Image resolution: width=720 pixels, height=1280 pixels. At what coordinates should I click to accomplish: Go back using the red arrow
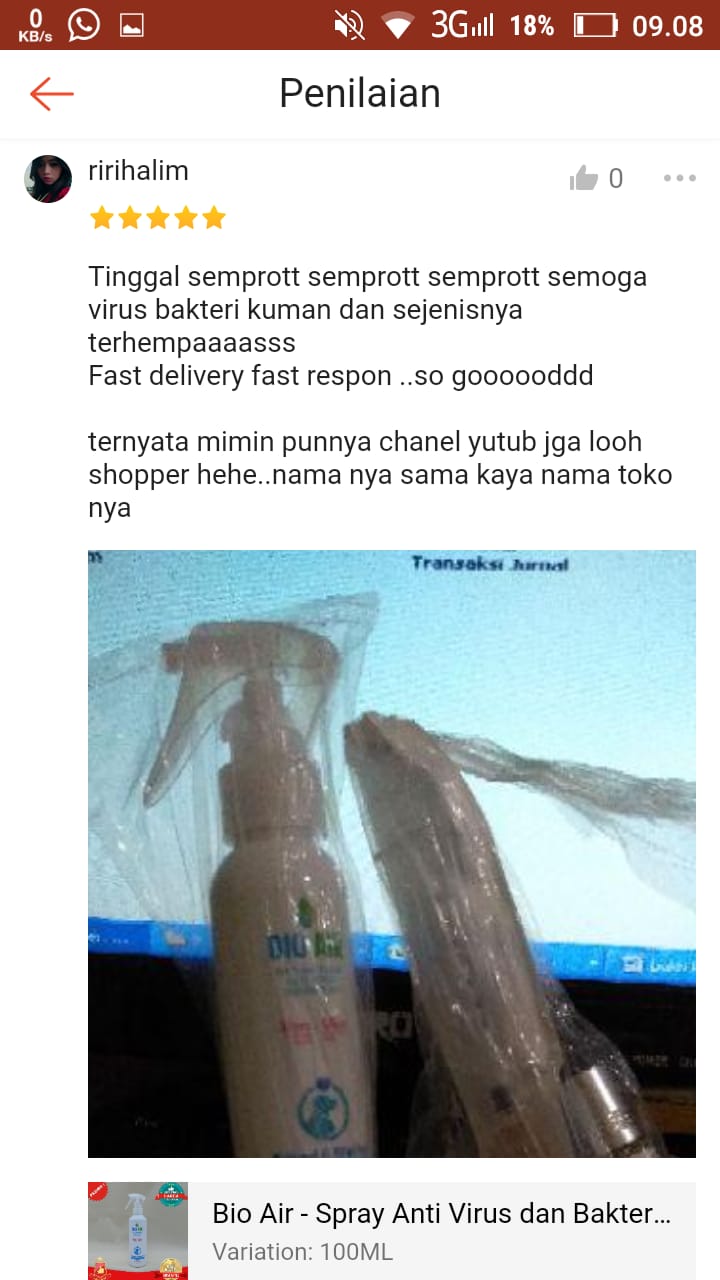coord(51,94)
